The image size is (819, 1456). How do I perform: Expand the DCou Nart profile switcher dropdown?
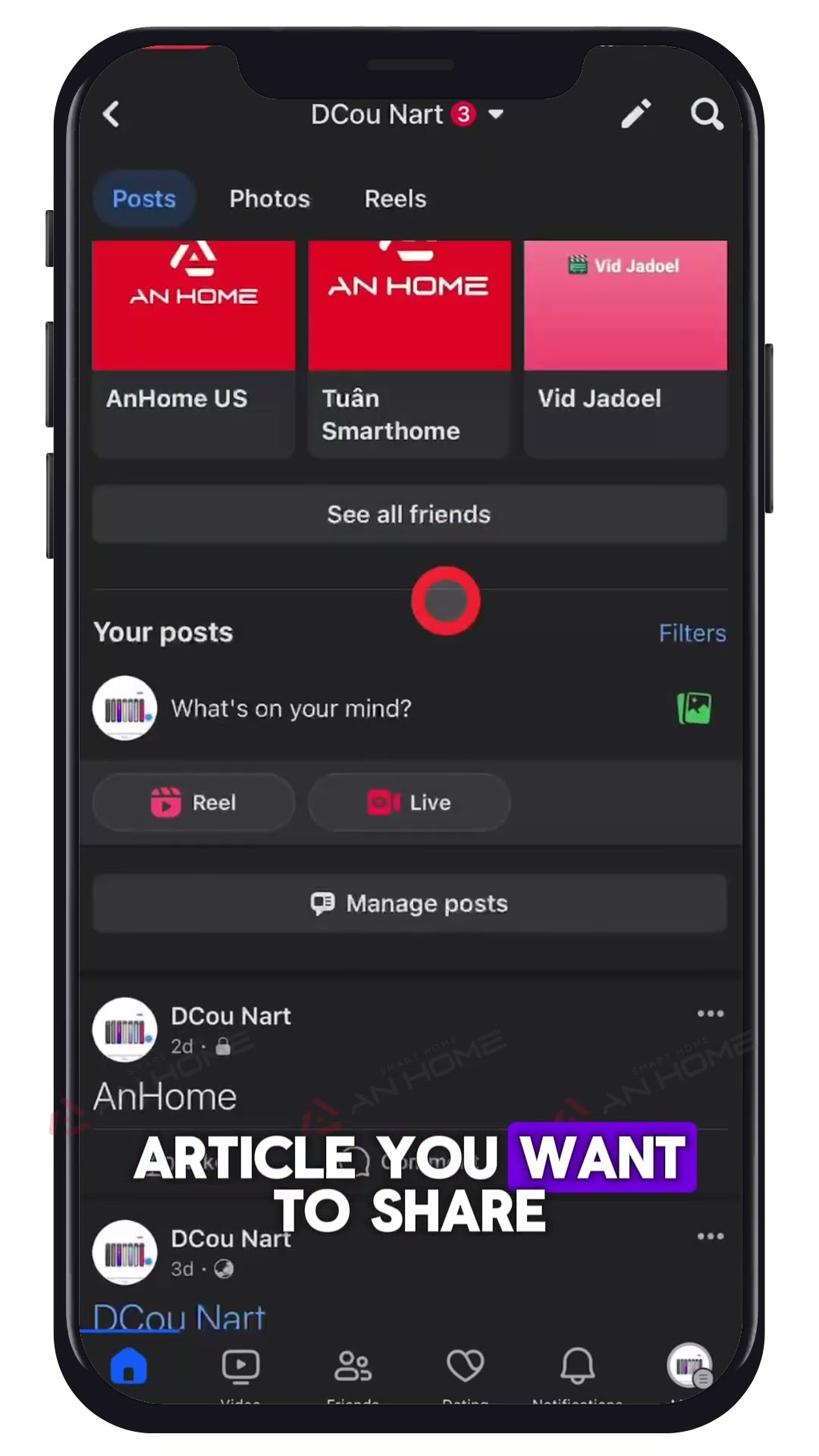point(496,115)
